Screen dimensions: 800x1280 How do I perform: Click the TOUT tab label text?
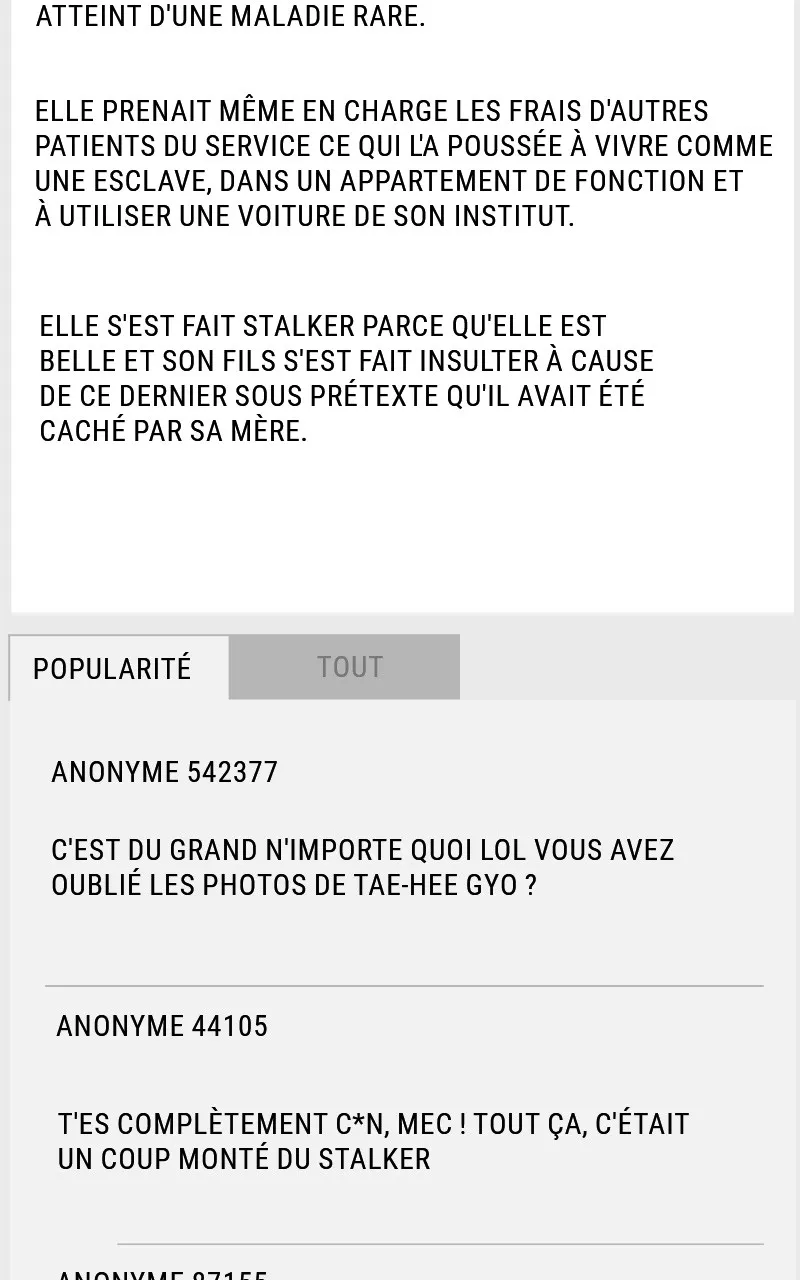tap(349, 666)
